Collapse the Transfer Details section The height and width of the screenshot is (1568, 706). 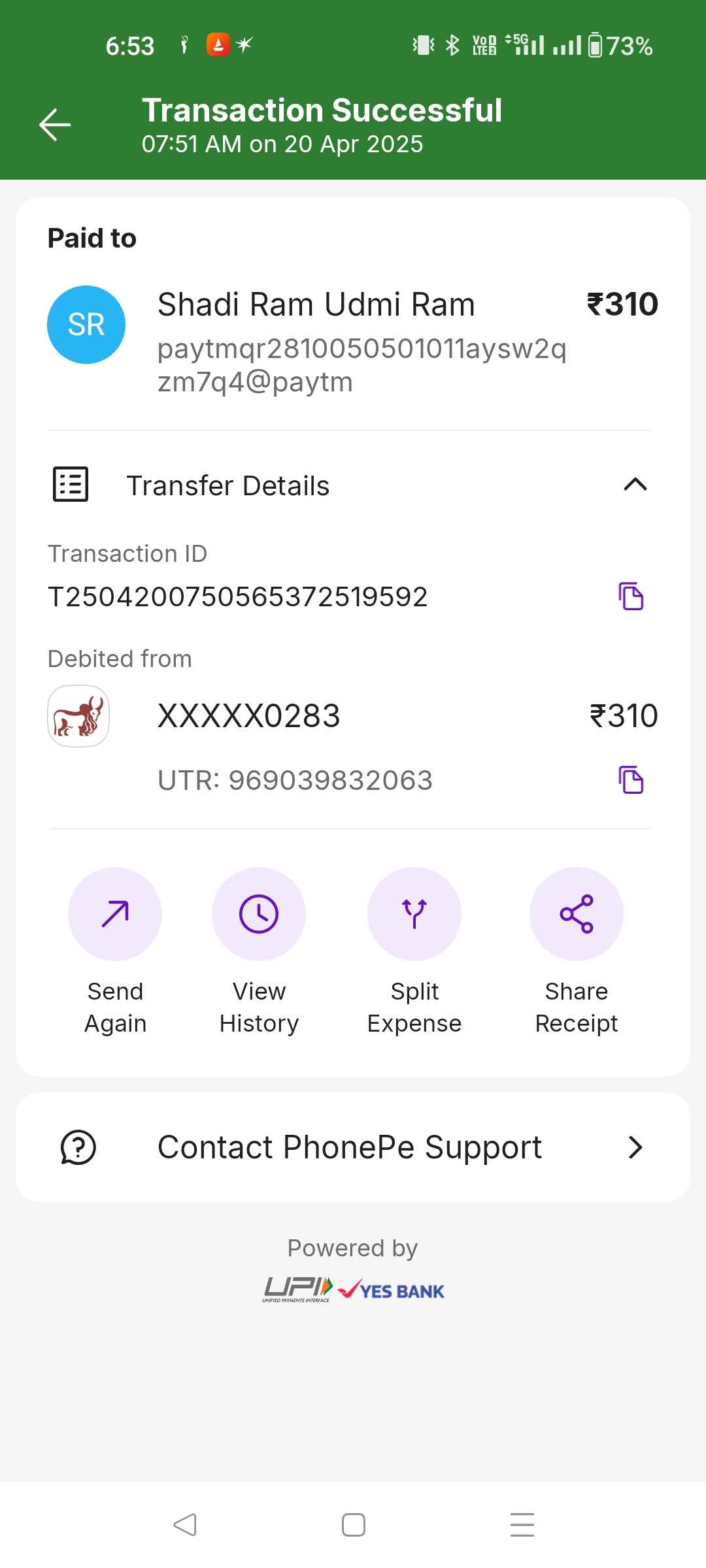(x=635, y=485)
